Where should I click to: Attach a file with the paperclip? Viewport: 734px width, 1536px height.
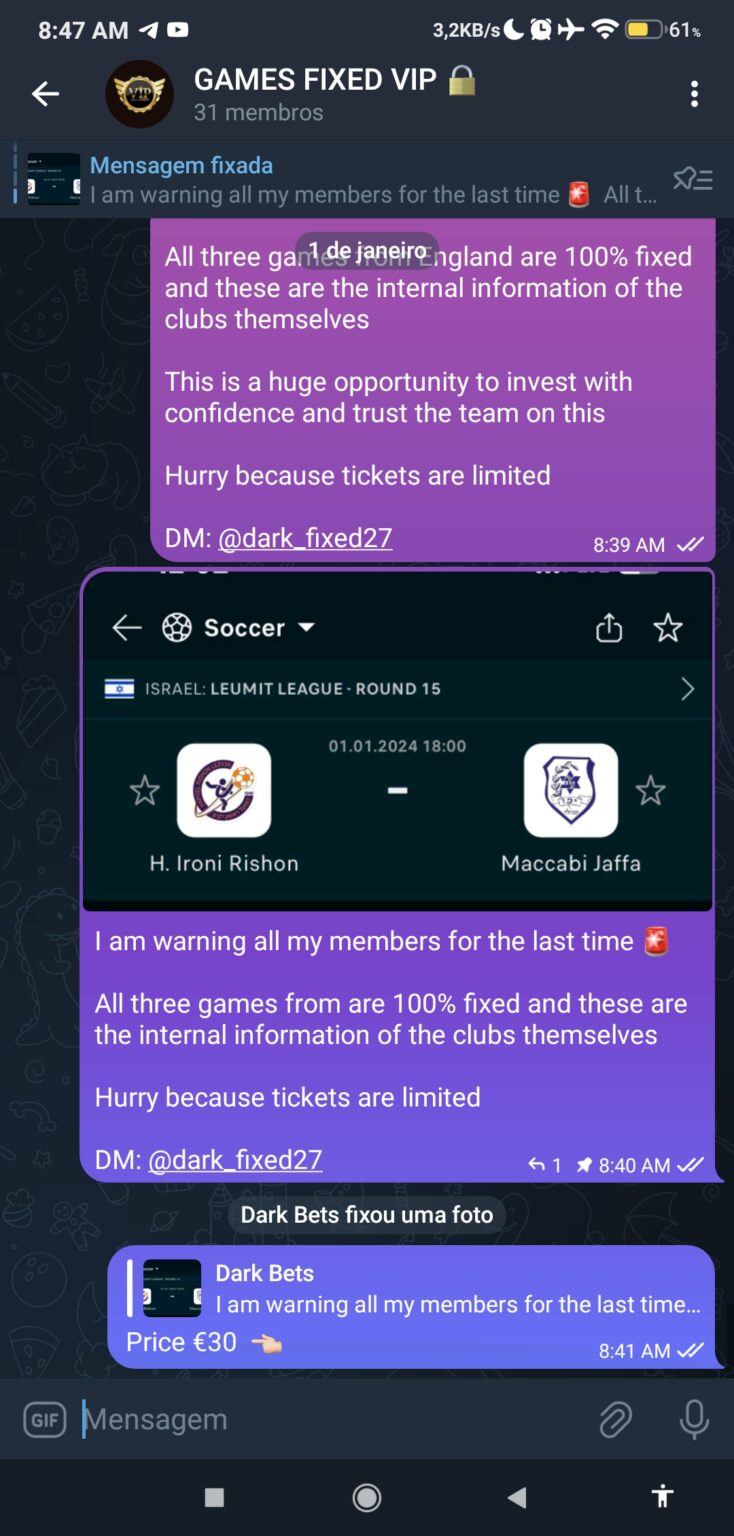[615, 1420]
